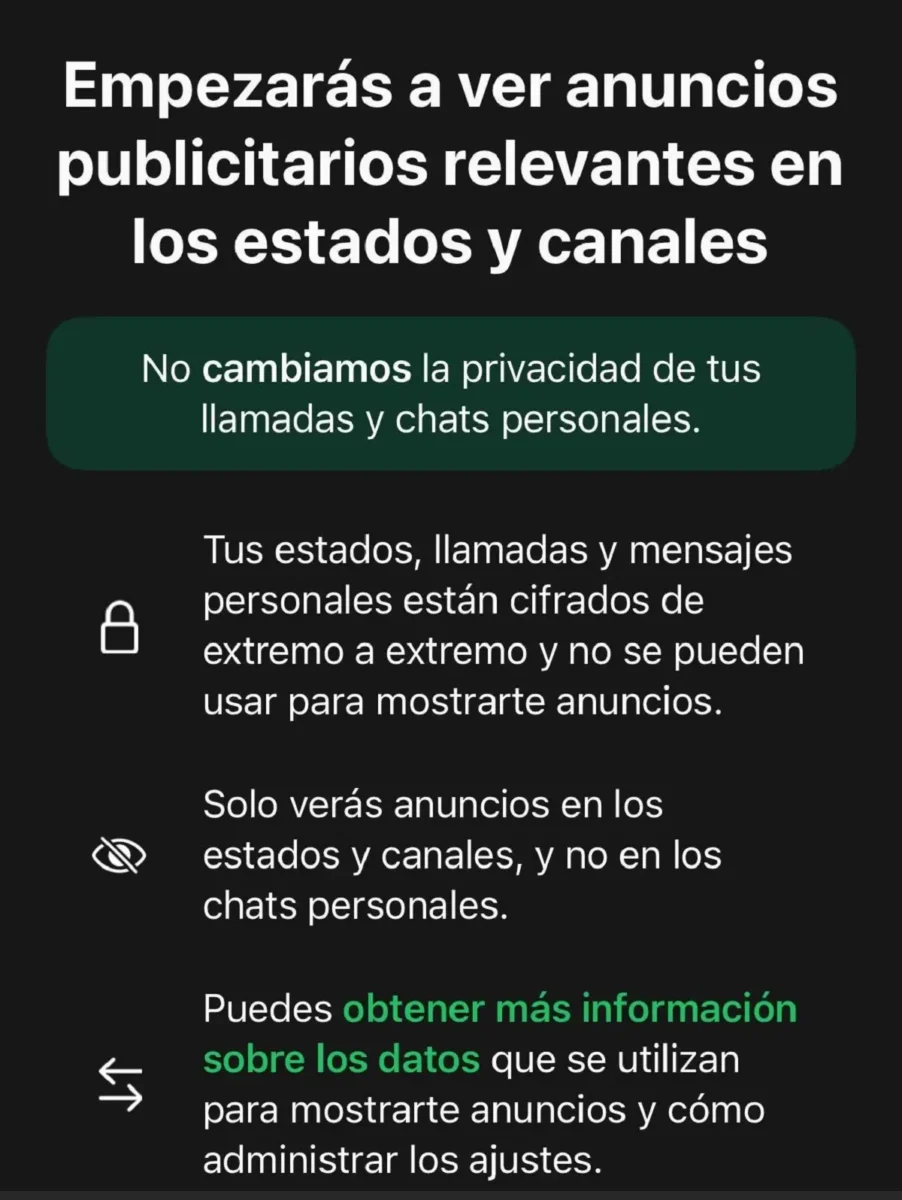The image size is (902, 1200).
Task: Select the paragraph about cifrado de extremo a extremo
Action: pos(500,625)
